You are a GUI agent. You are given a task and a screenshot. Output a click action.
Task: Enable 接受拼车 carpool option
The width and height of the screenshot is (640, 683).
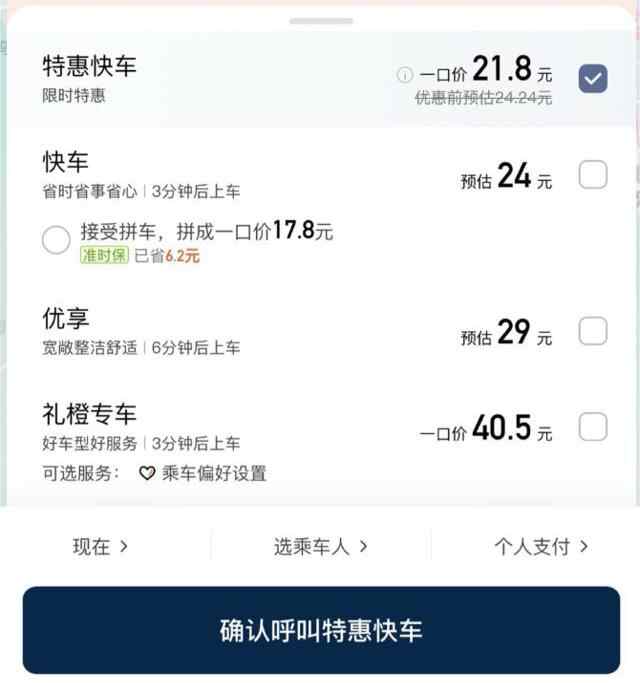click(57, 240)
